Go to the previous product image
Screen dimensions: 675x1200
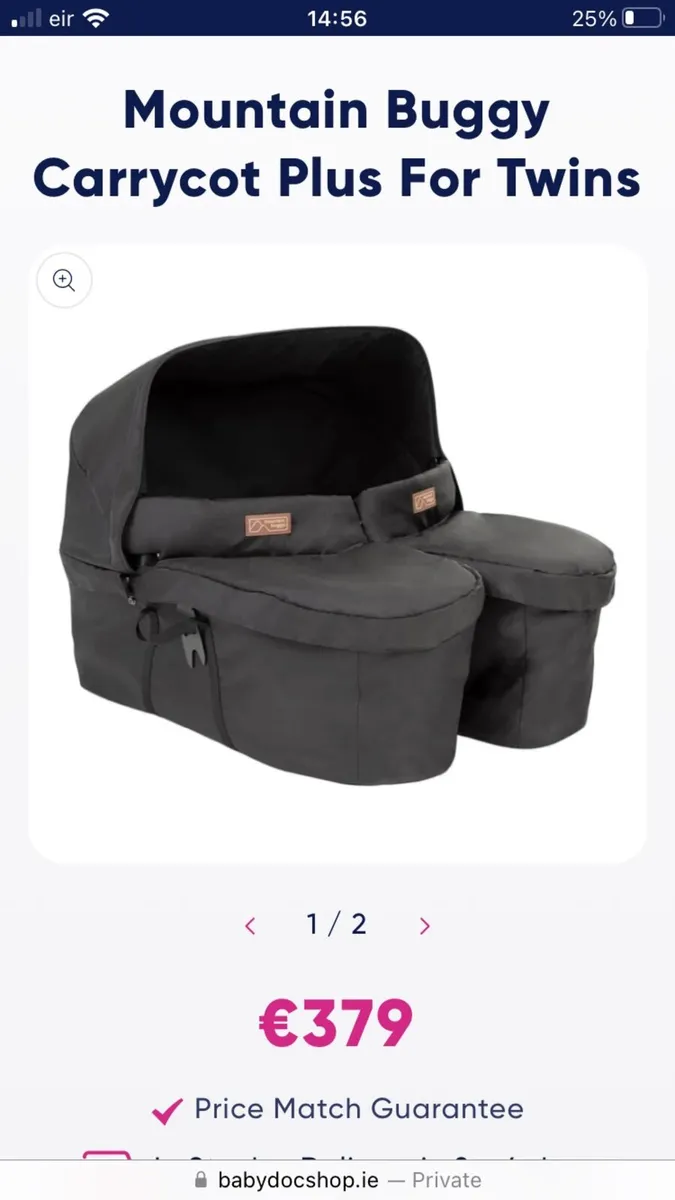[250, 926]
